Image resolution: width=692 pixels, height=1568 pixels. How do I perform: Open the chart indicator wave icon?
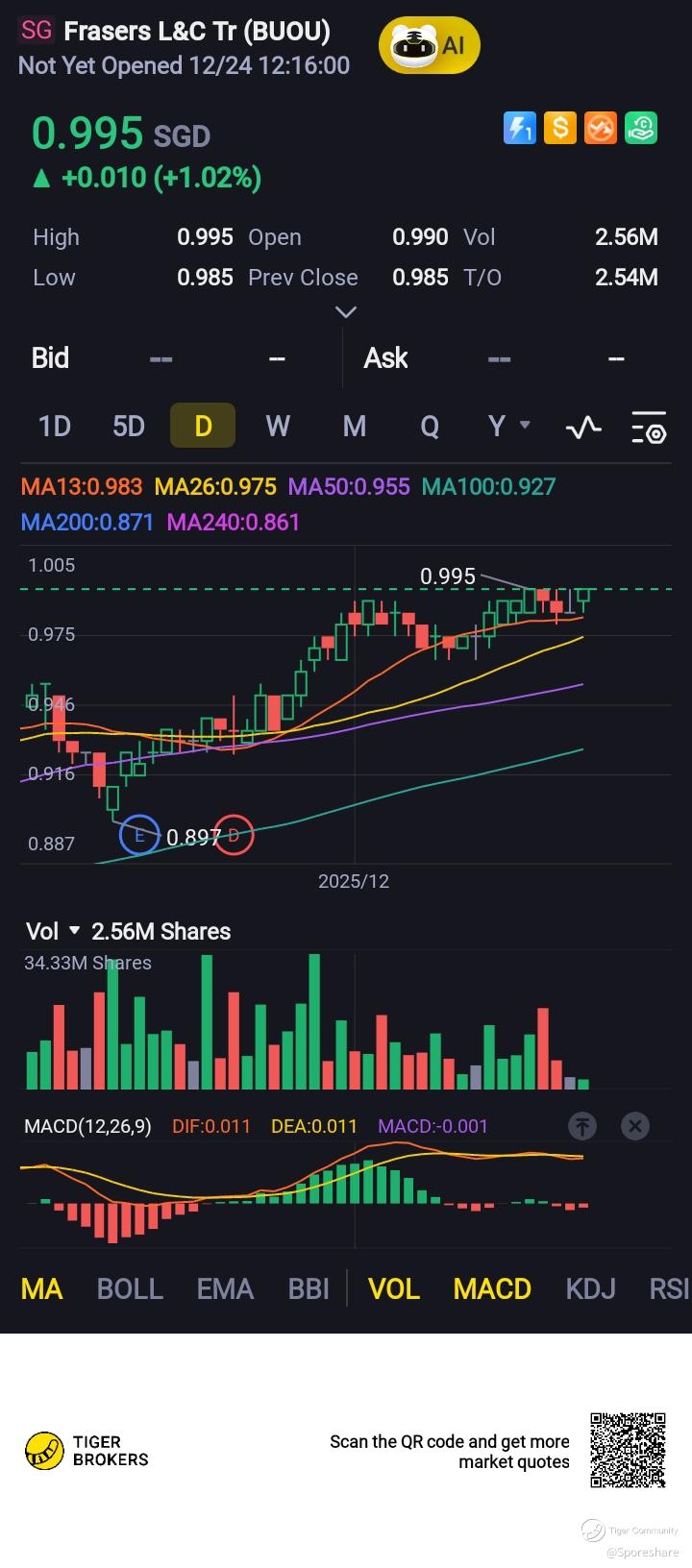coord(583,427)
